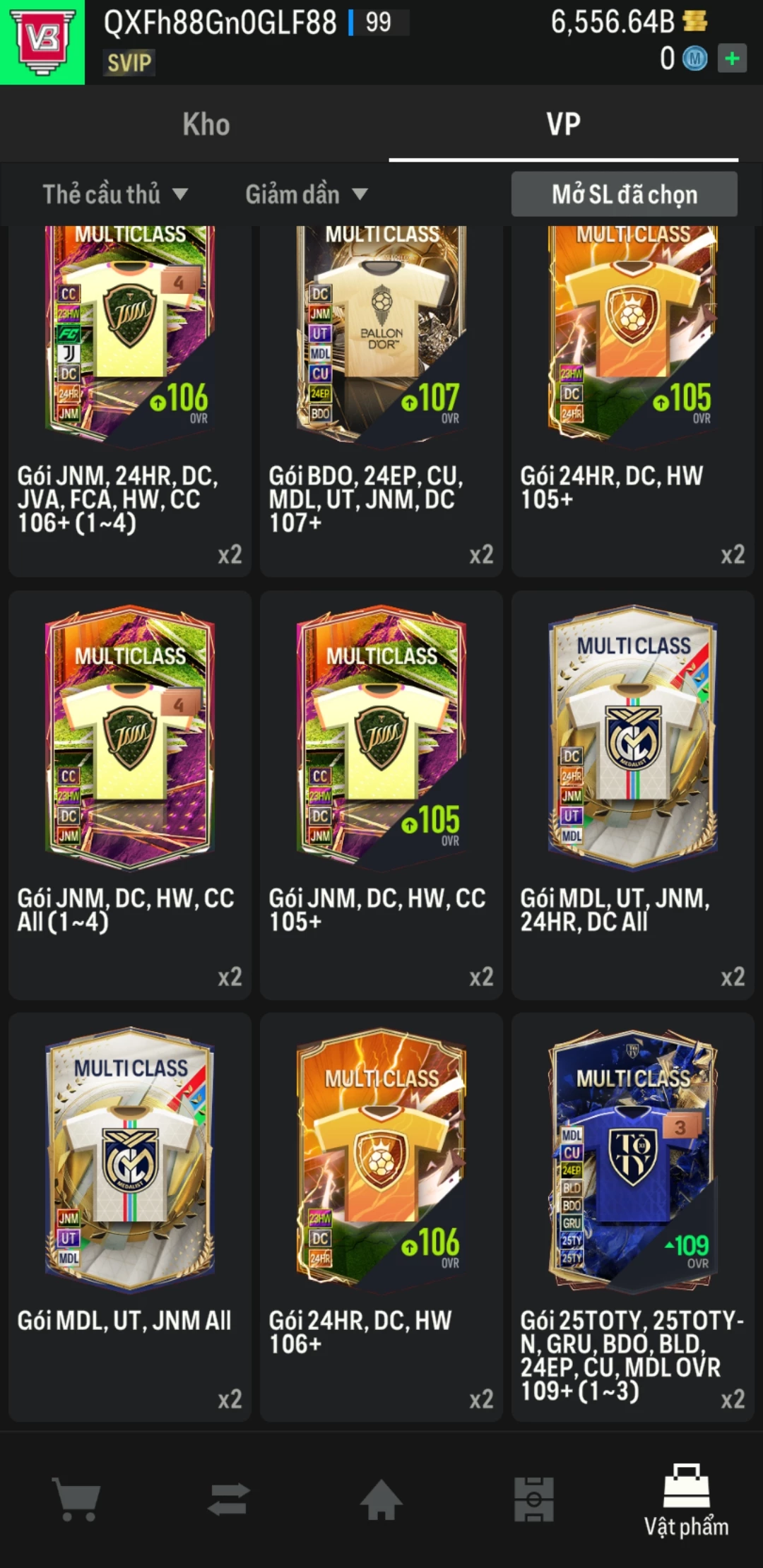
Task: Select the VP tab
Action: coord(563,124)
